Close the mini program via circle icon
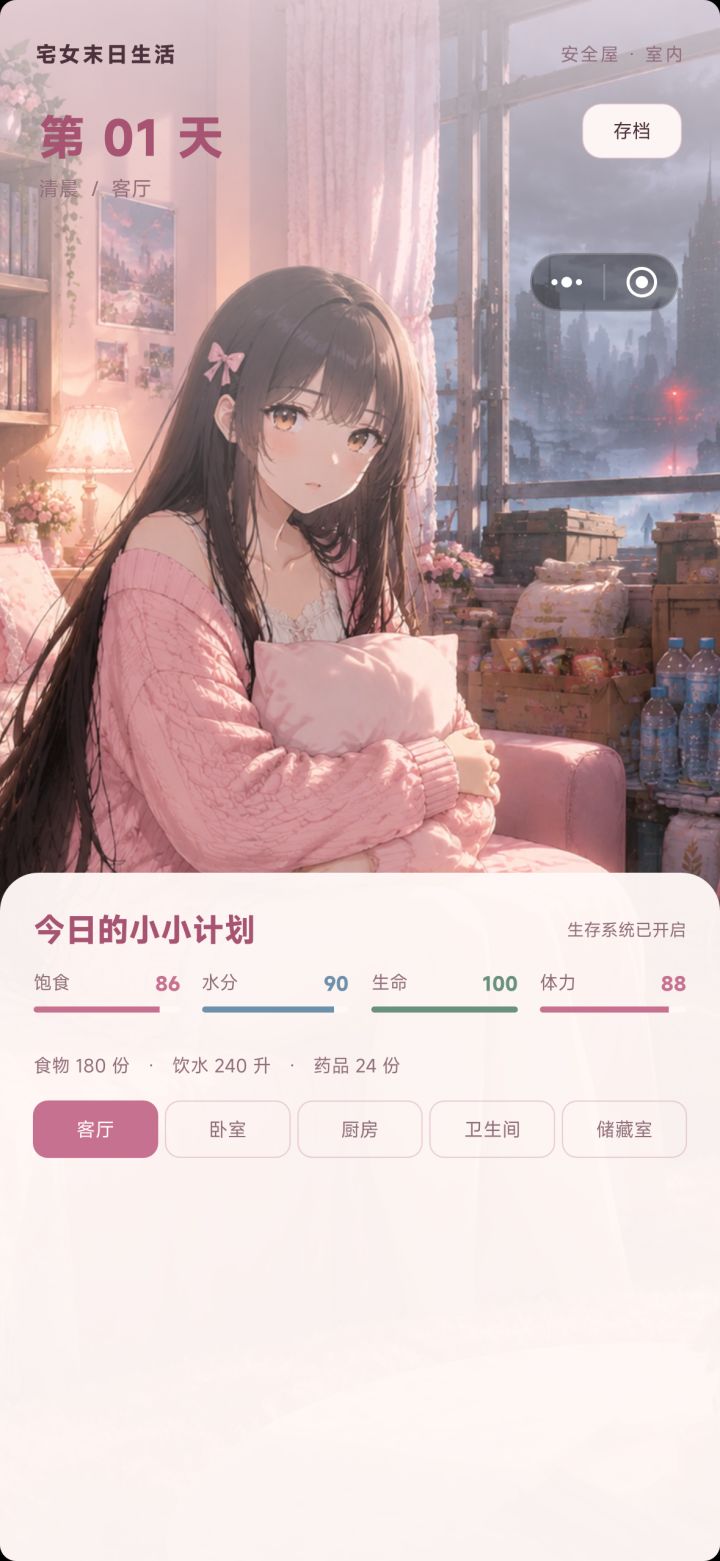This screenshot has width=720, height=1561. point(641,282)
